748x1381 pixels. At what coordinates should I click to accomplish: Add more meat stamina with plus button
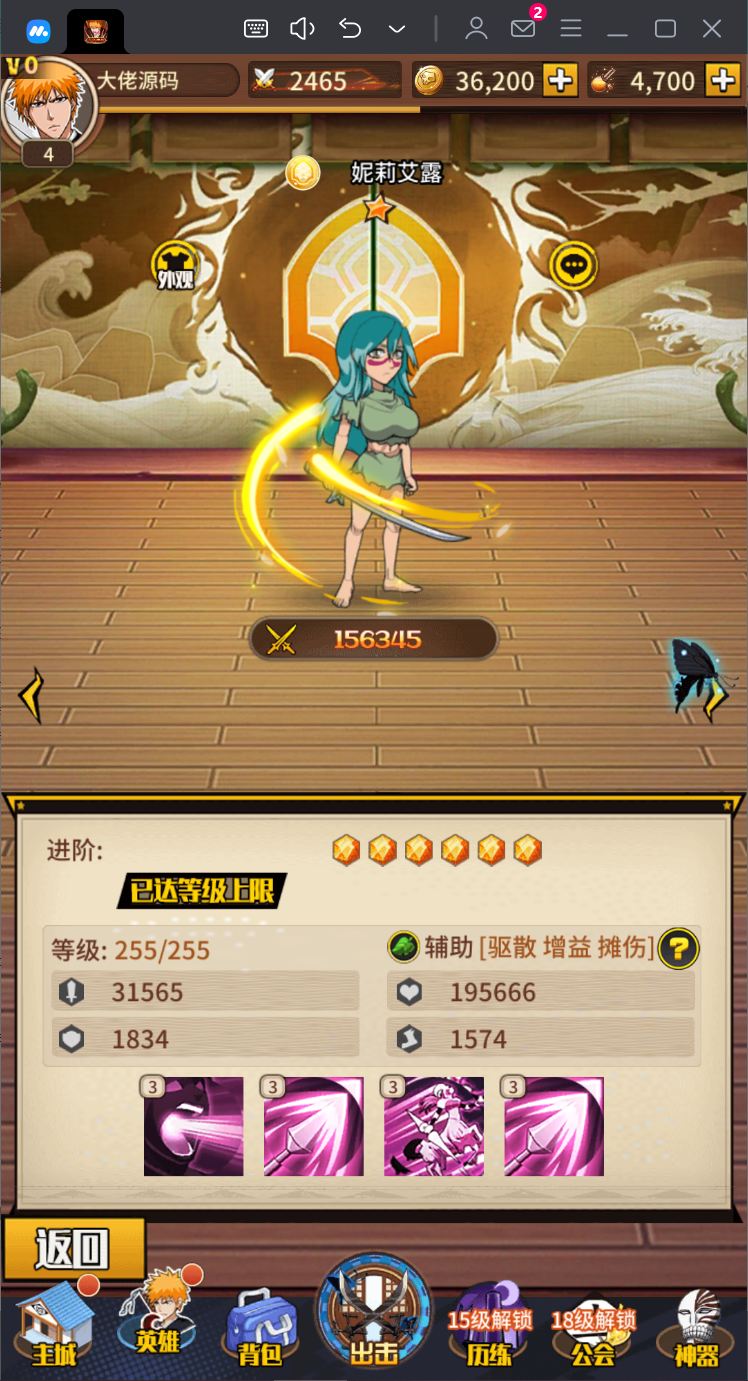[x=722, y=80]
